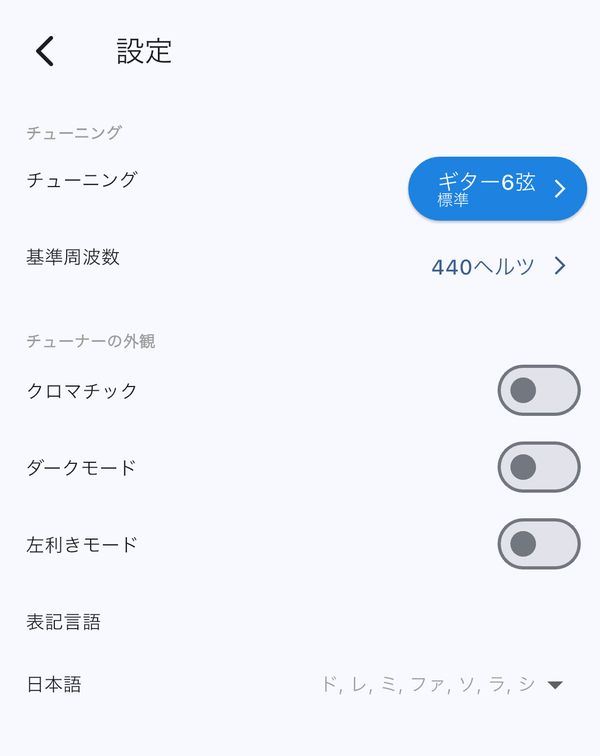Viewport: 600px width, 756px height.
Task: Toggle 左利きモード on
Action: click(x=539, y=543)
